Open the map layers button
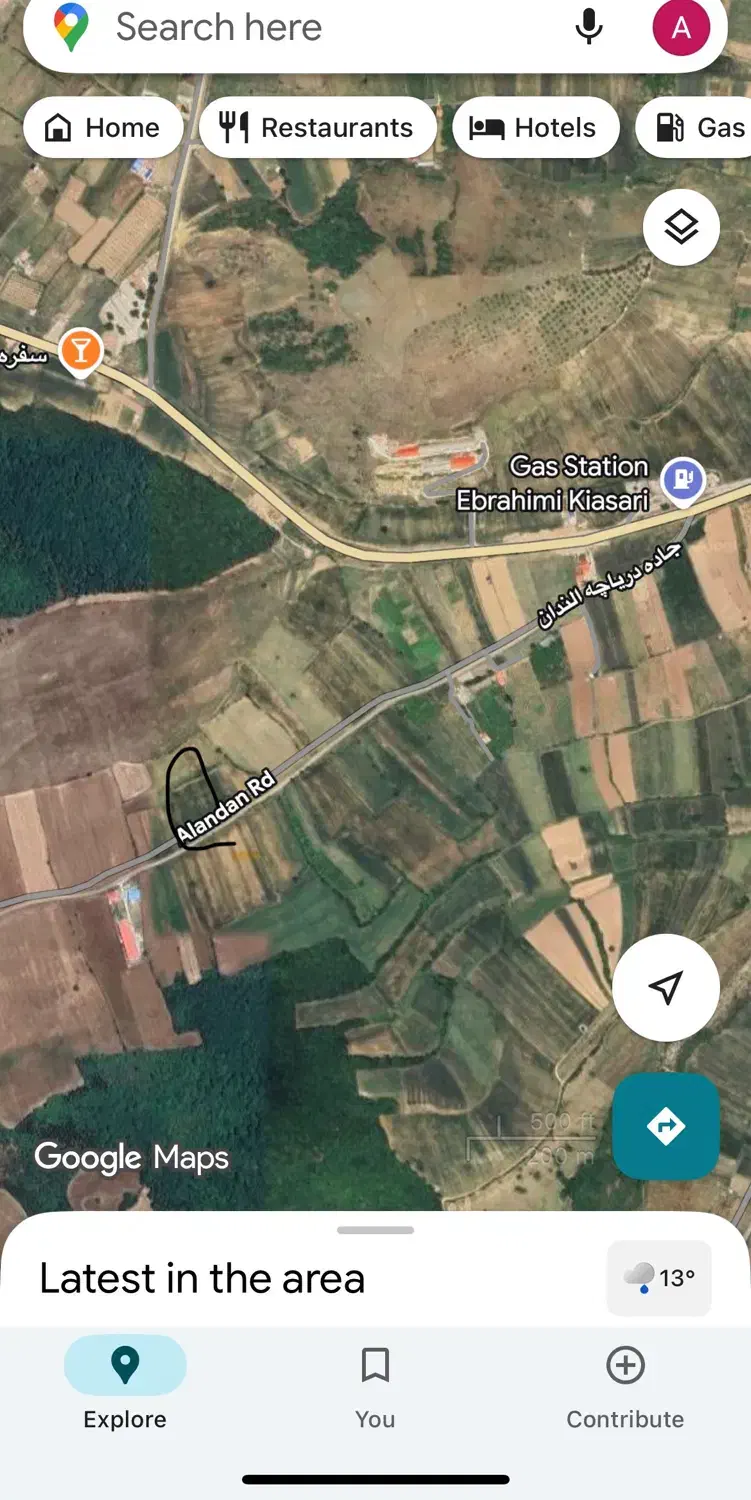This screenshot has width=751, height=1500. coord(681,227)
